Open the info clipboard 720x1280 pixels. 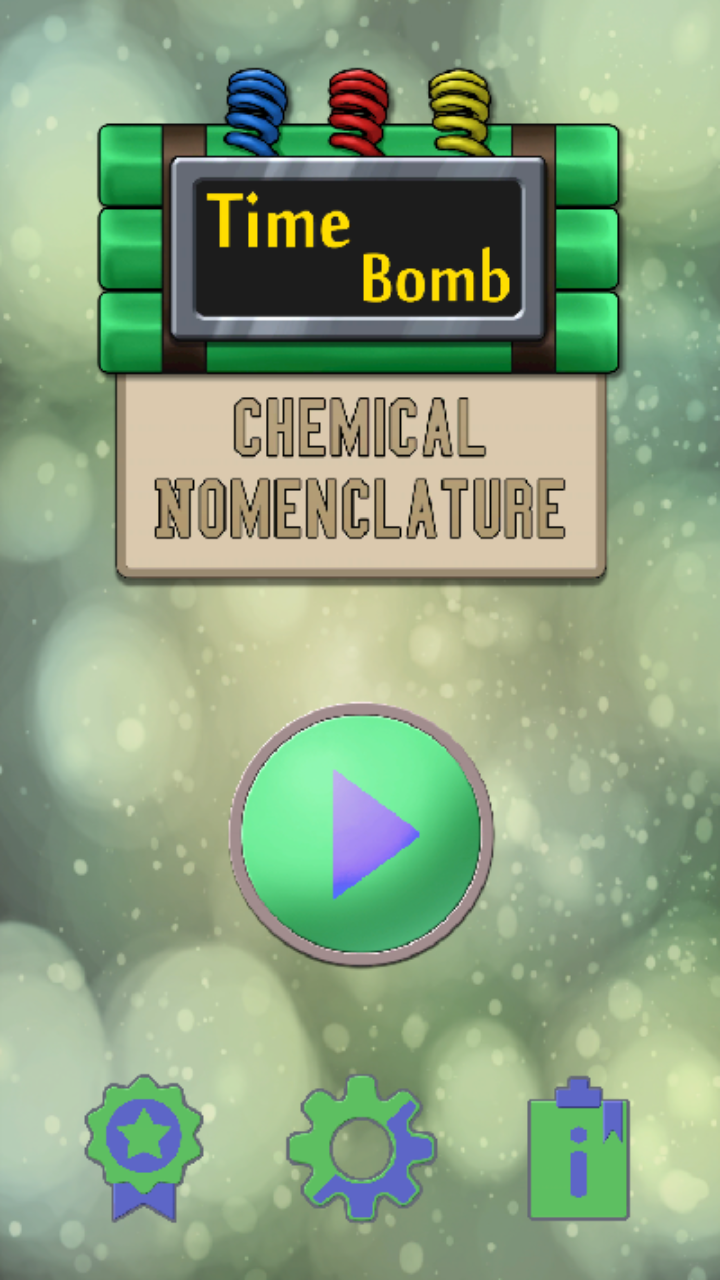click(579, 1149)
